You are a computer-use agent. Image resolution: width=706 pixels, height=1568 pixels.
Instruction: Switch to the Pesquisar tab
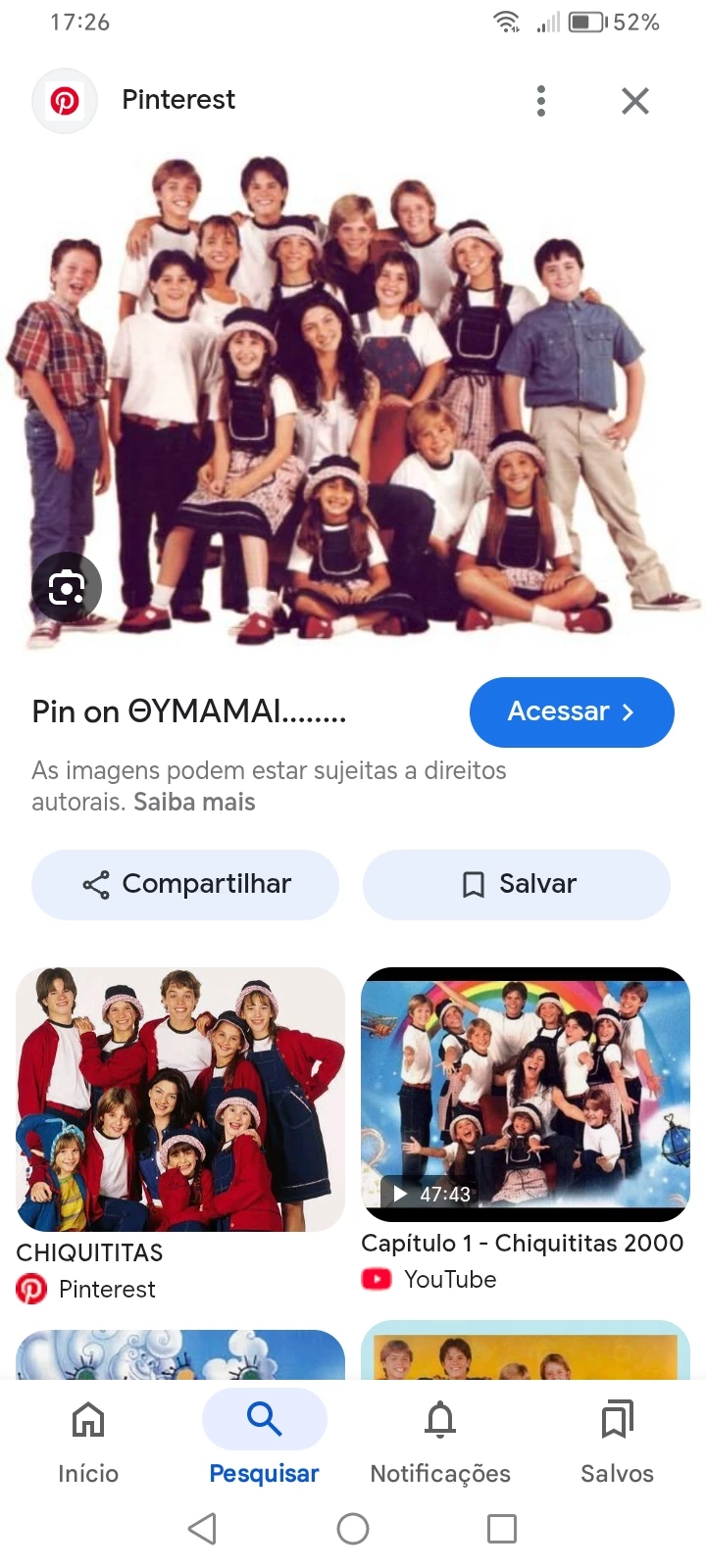264,1442
